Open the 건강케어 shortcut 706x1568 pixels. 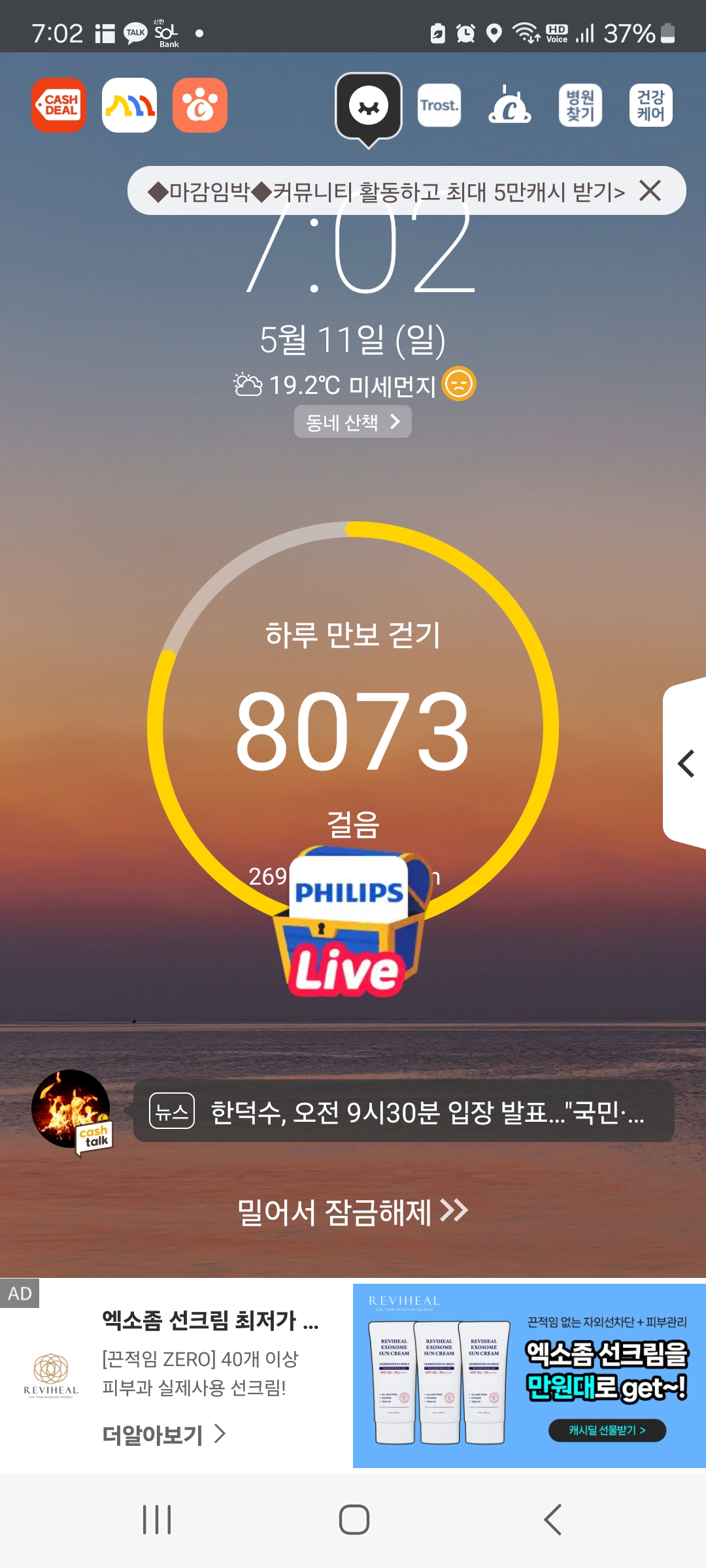[650, 105]
